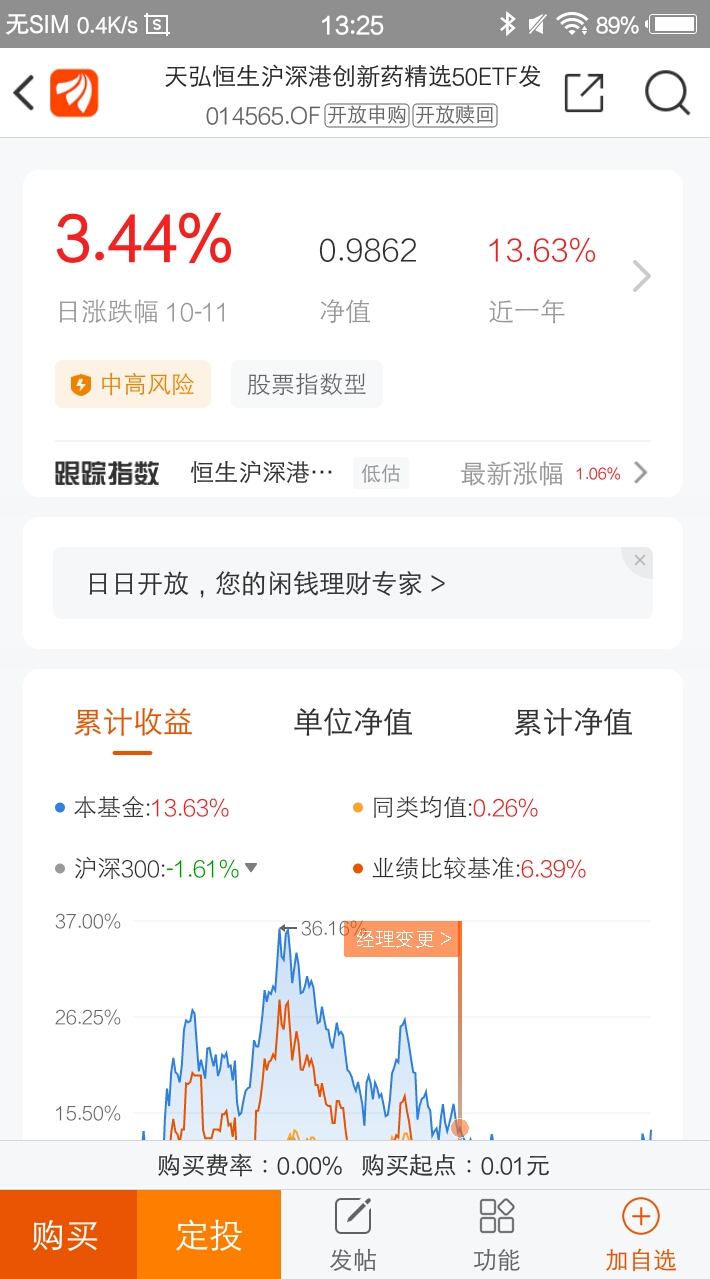Tap the 中高风险 risk chip
Image resolution: width=710 pixels, height=1279 pixels.
pos(133,384)
